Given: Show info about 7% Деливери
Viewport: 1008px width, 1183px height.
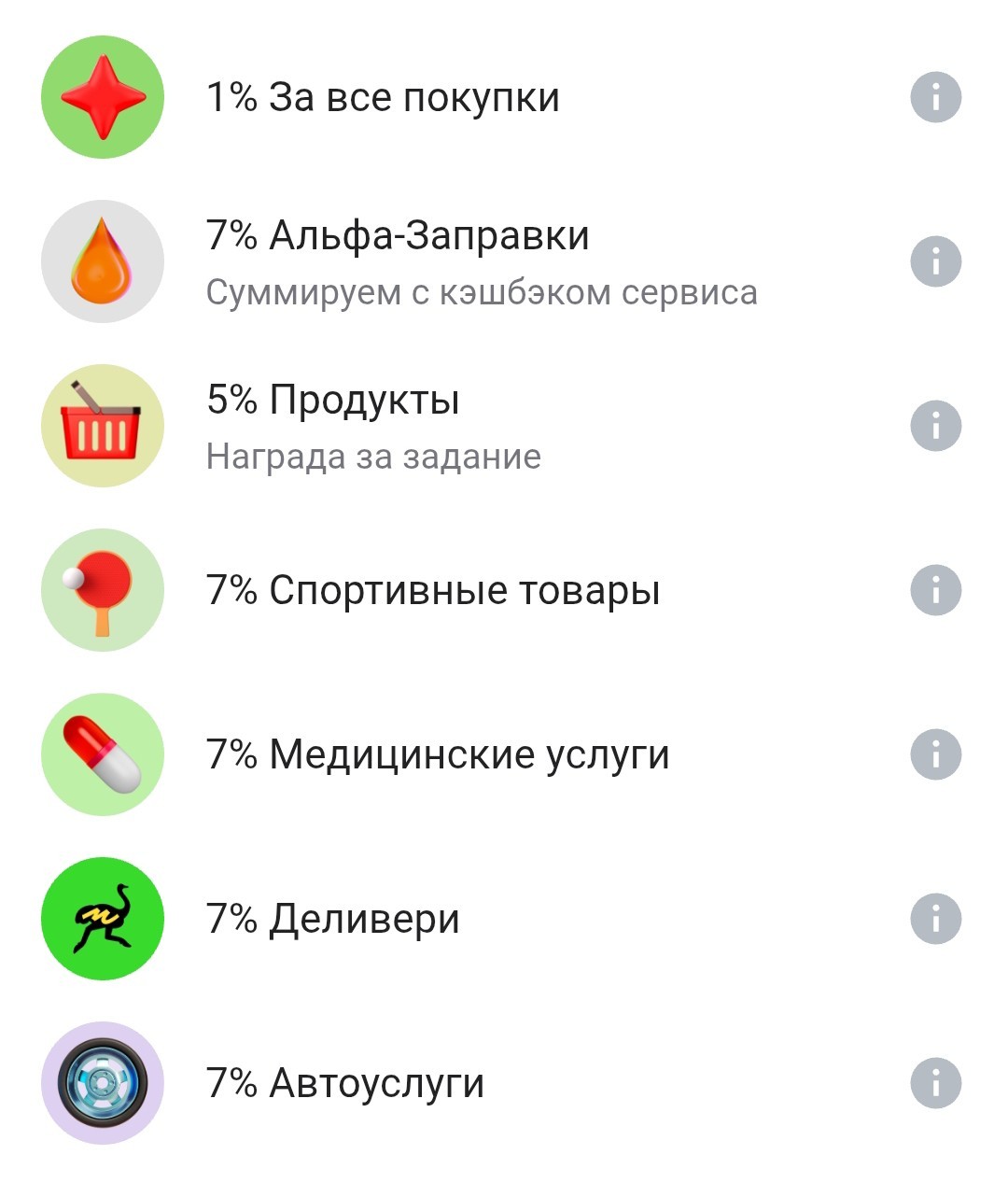Looking at the screenshot, I should tap(935, 919).
